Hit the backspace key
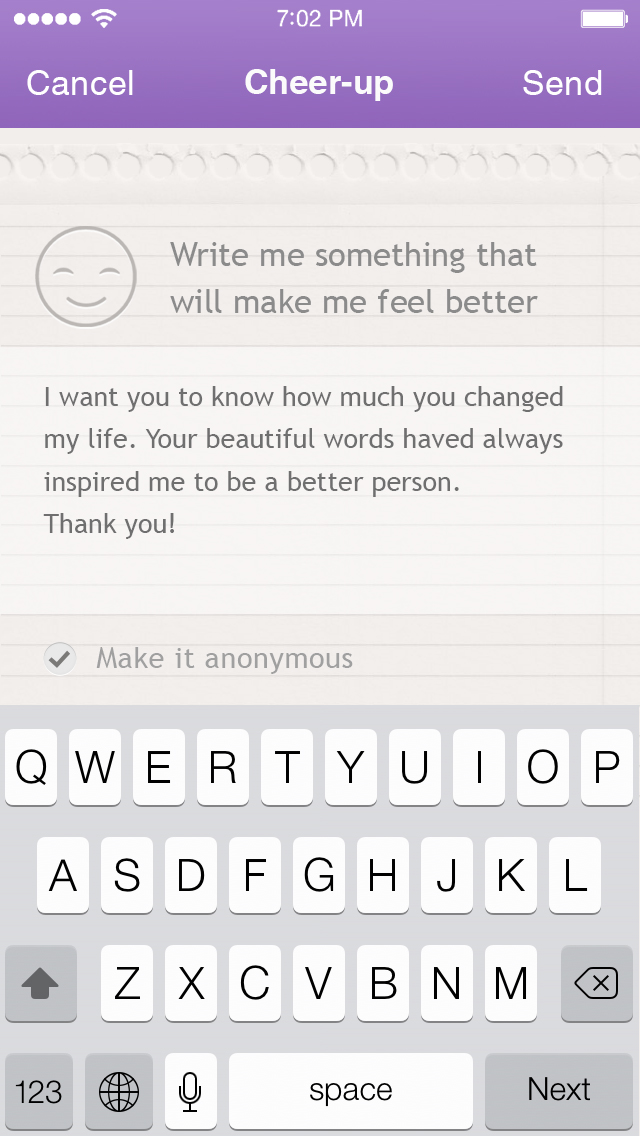Viewport: 640px width, 1136px height. pyautogui.click(x=597, y=983)
